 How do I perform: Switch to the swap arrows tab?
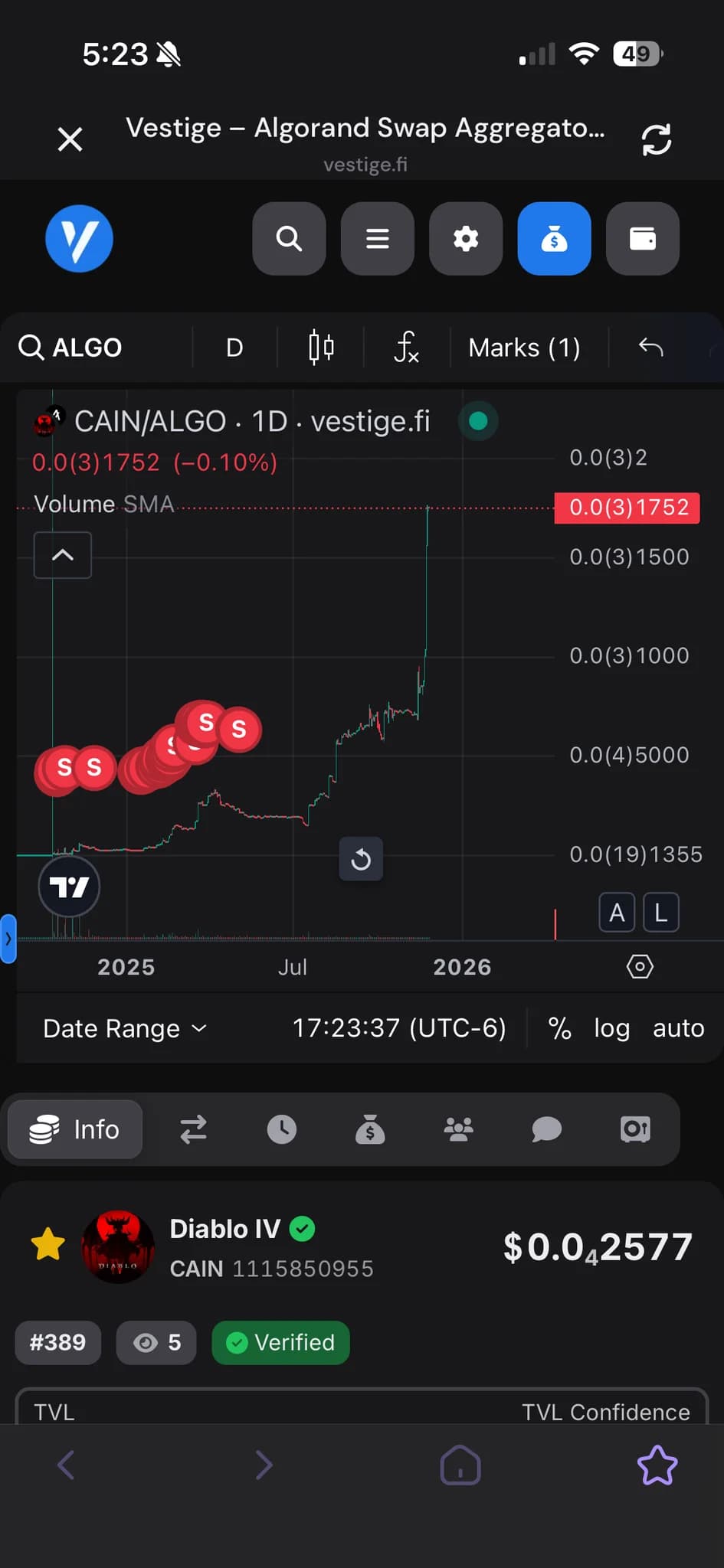(x=193, y=1129)
